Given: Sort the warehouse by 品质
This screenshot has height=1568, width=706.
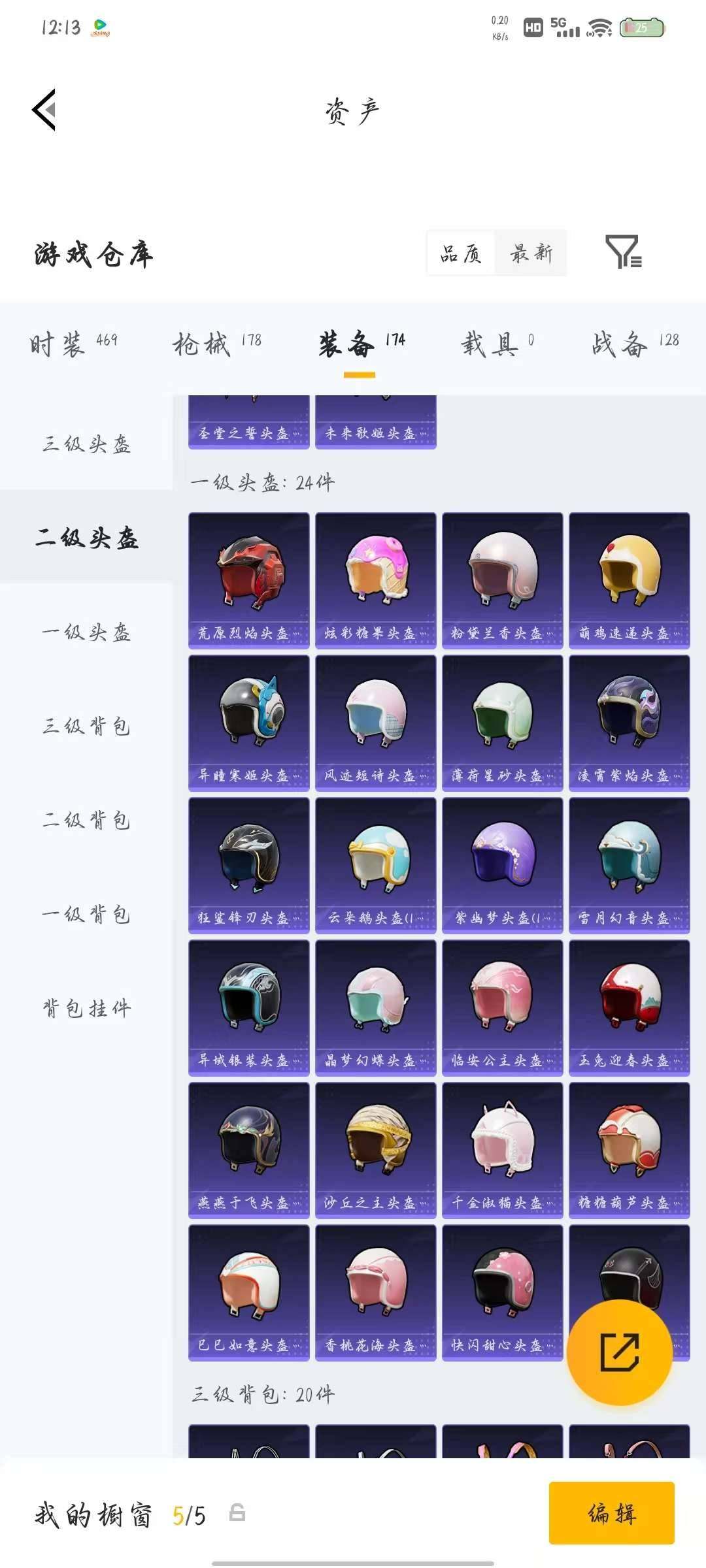Looking at the screenshot, I should click(461, 253).
